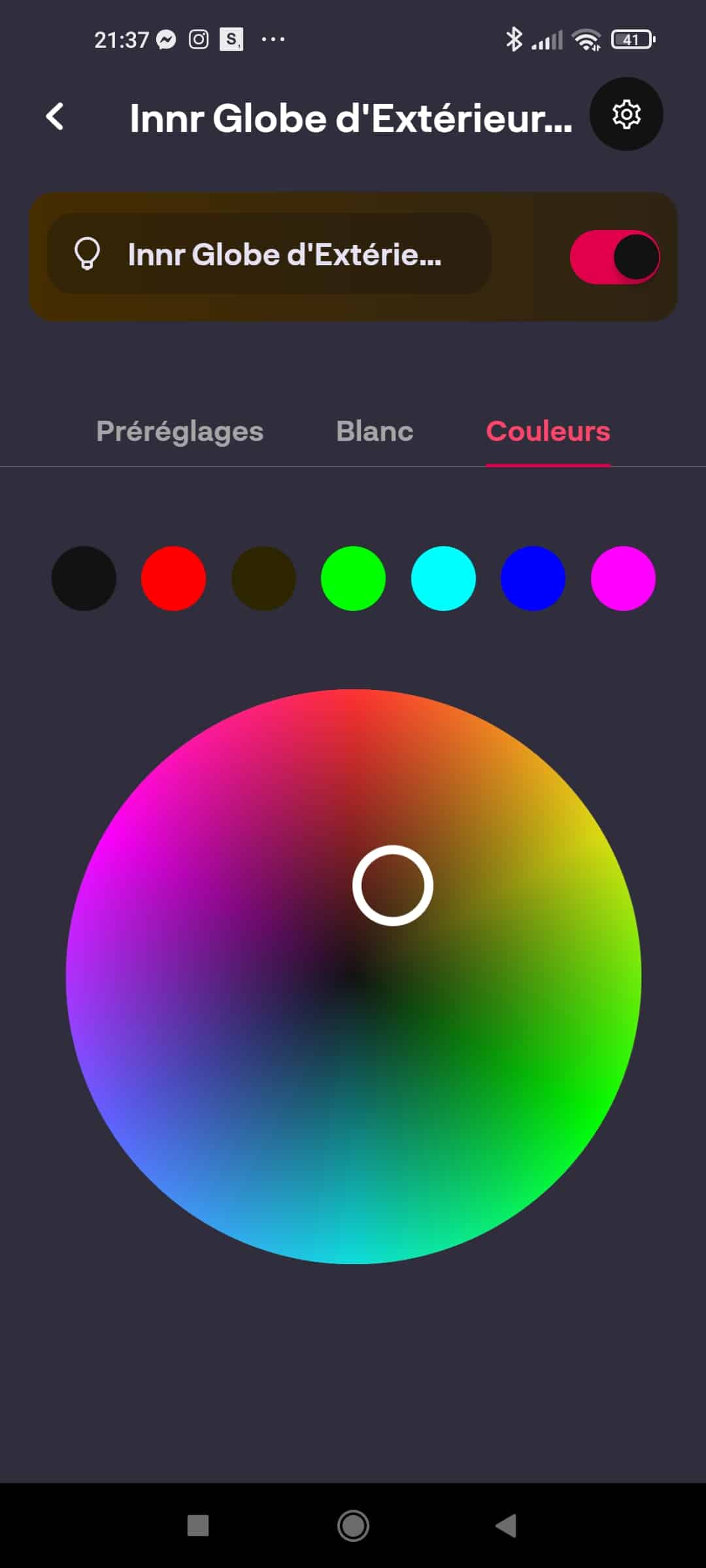Toggle the Innr Globe light switch
The width and height of the screenshot is (706, 1568).
[x=614, y=257]
